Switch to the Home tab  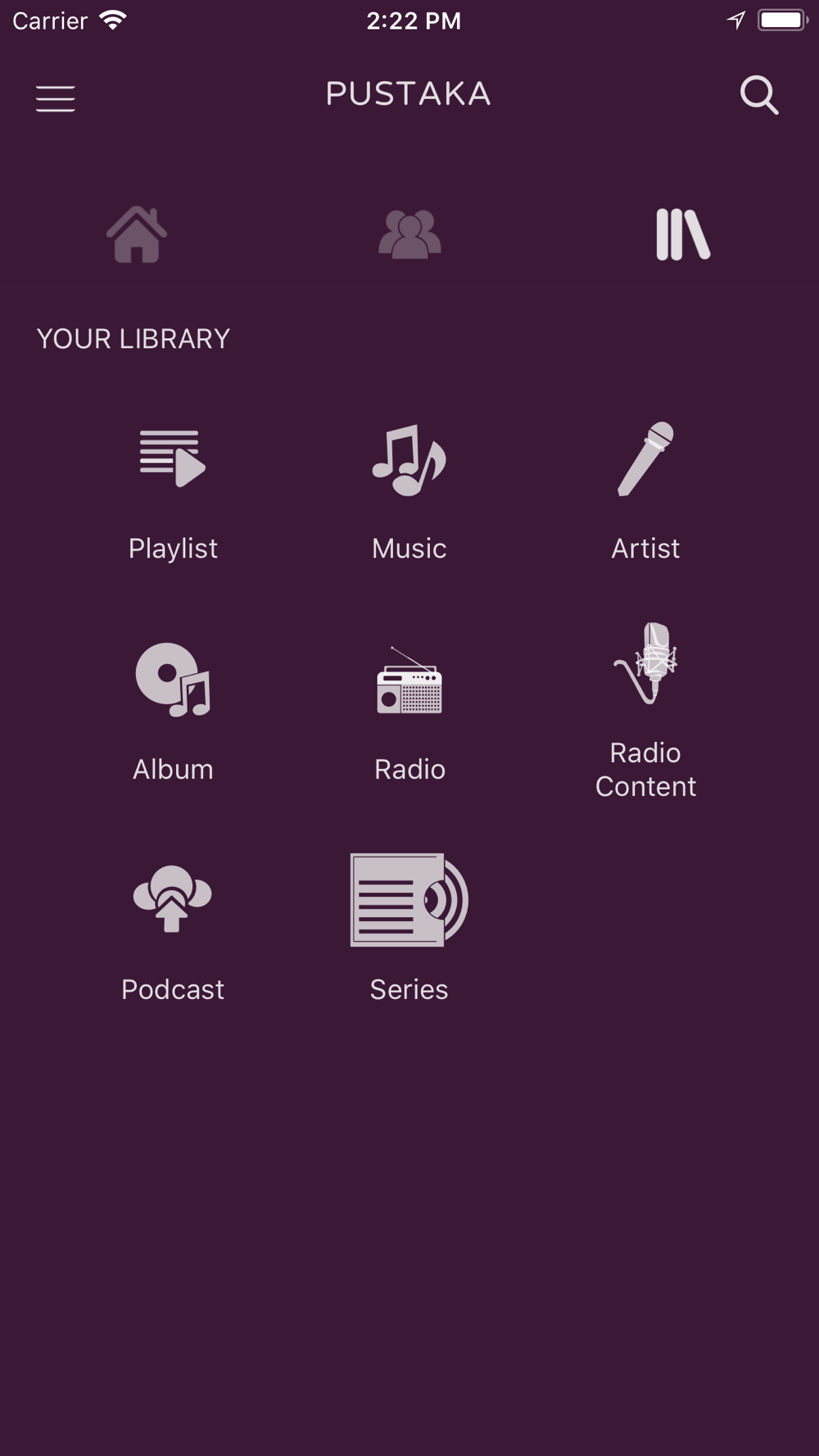click(137, 235)
